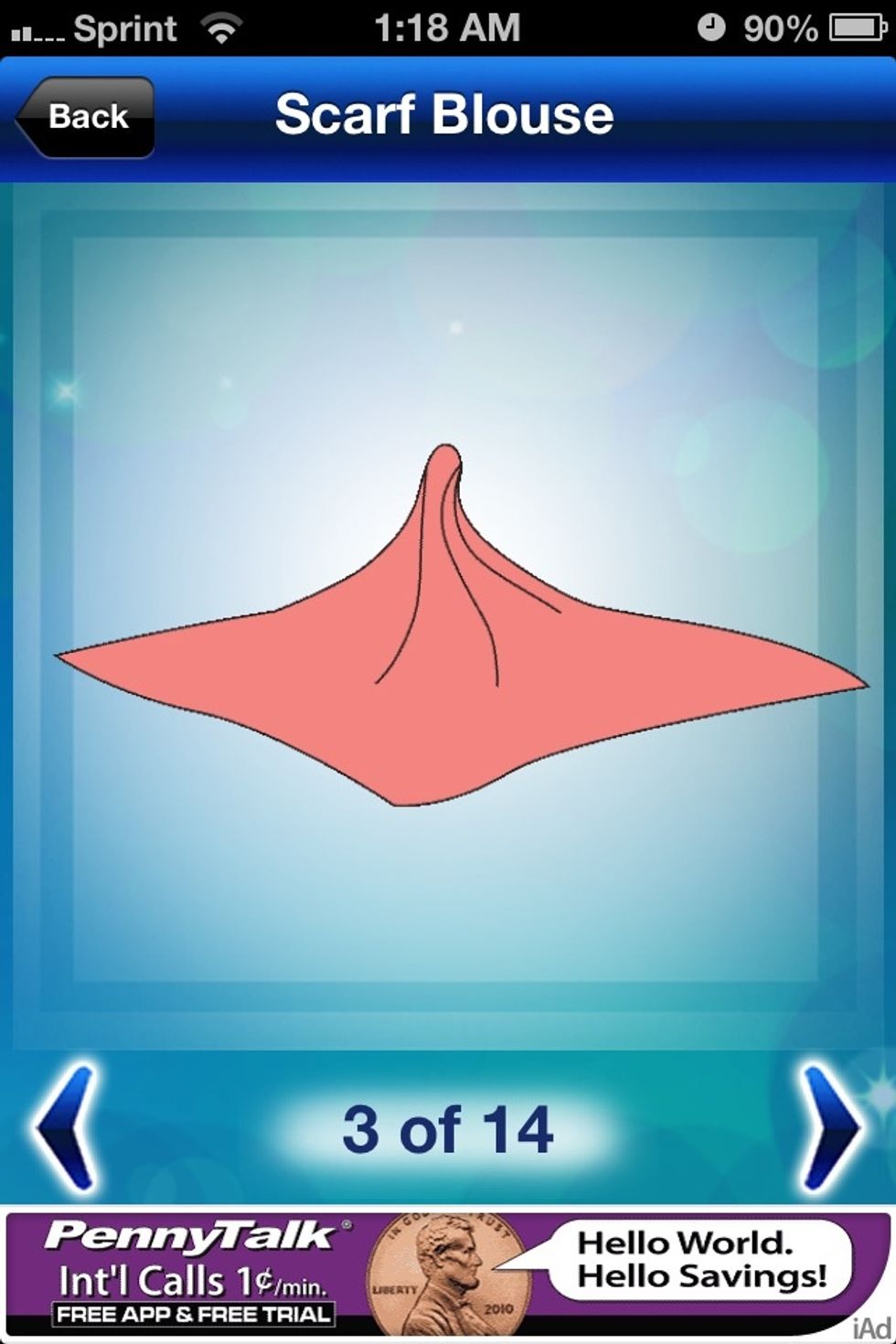Open the PennyTalk ad banner
Screen dimensions: 896x1344
tap(446, 1275)
